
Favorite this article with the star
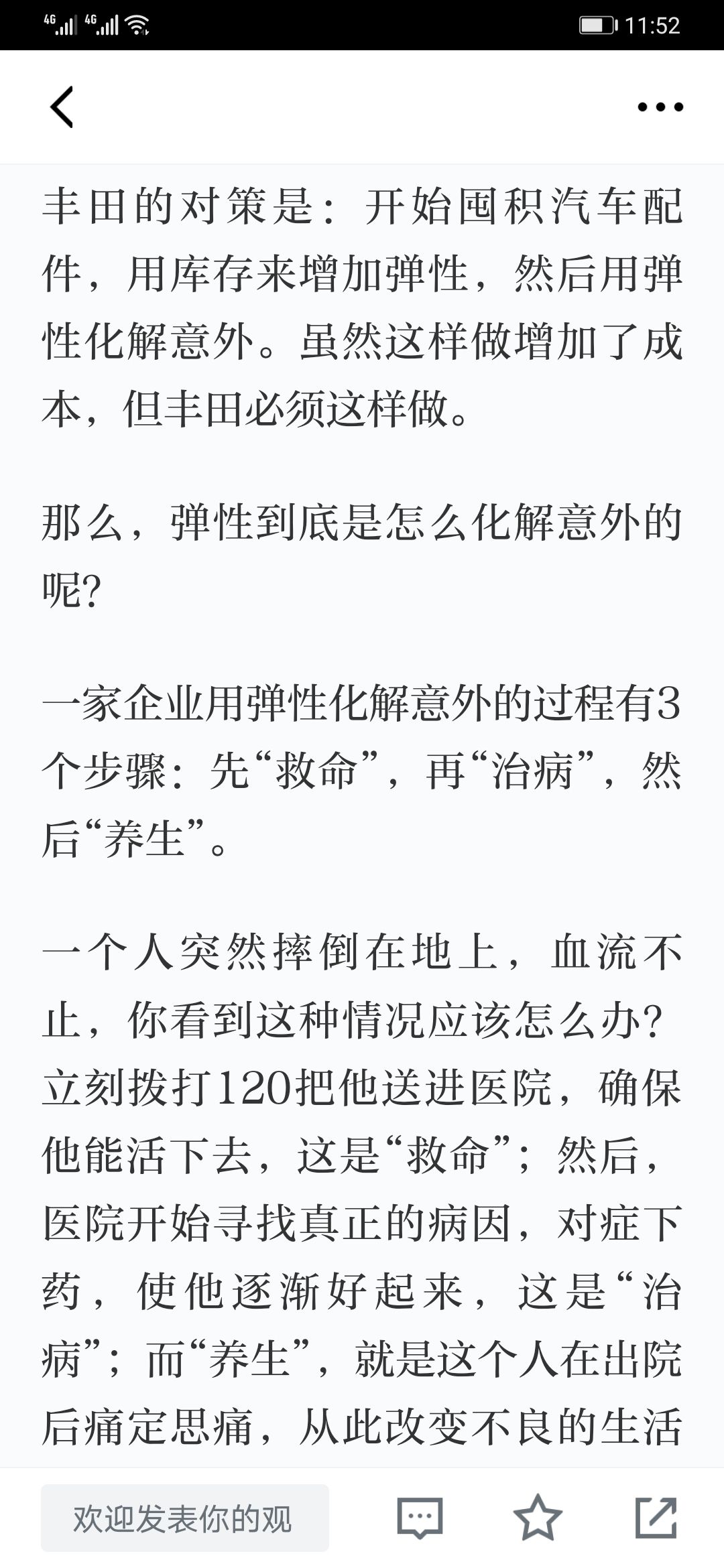point(538,1516)
